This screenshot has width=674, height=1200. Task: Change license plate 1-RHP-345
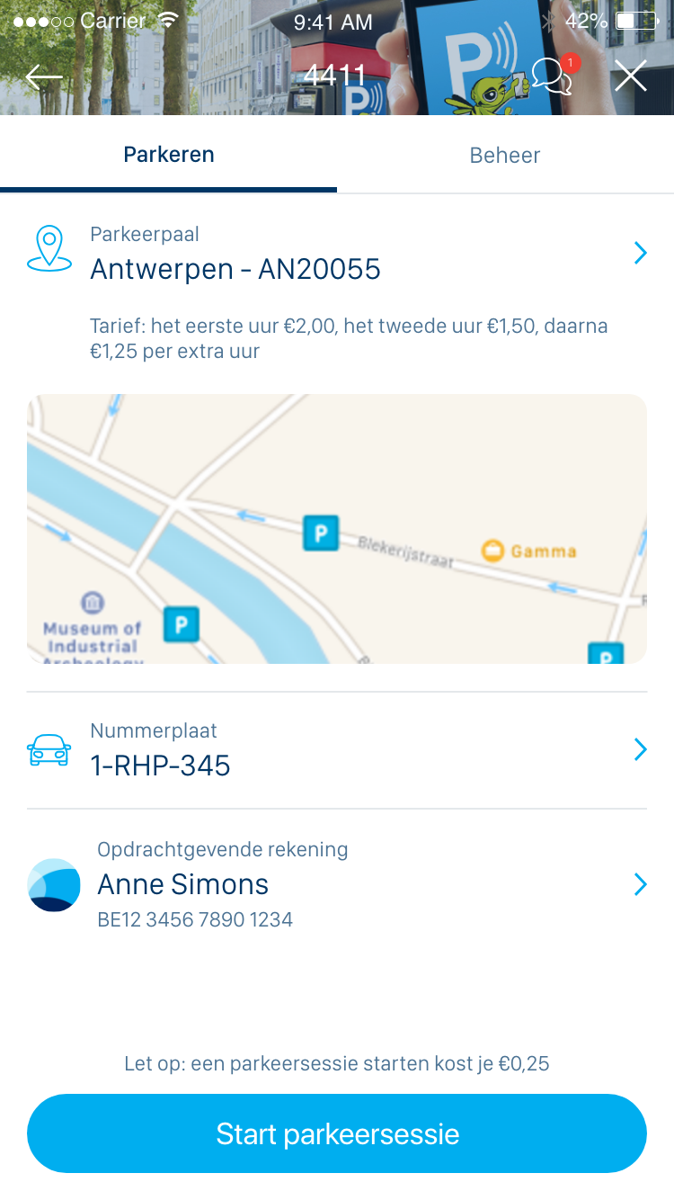[x=337, y=750]
